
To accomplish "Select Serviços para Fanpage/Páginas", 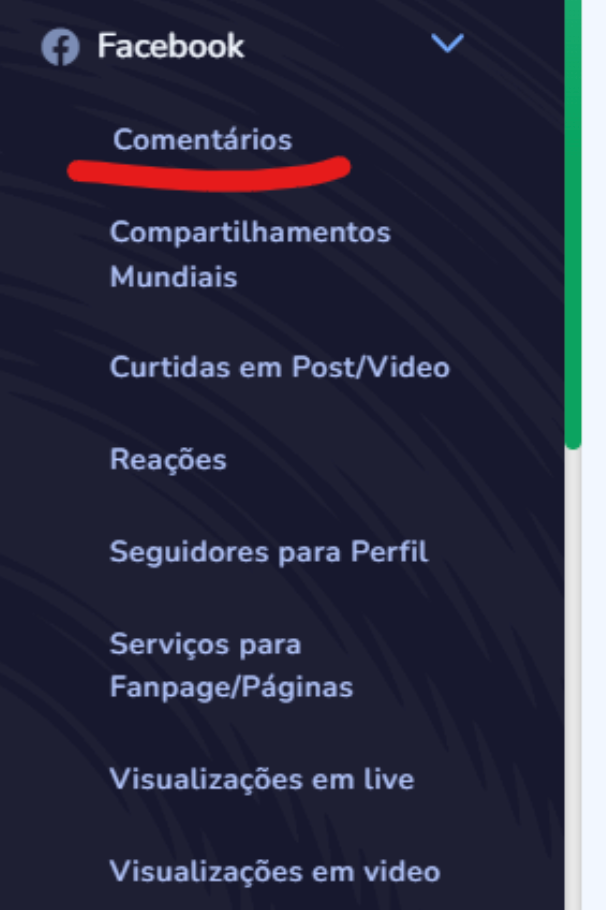I will pyautogui.click(x=231, y=666).
